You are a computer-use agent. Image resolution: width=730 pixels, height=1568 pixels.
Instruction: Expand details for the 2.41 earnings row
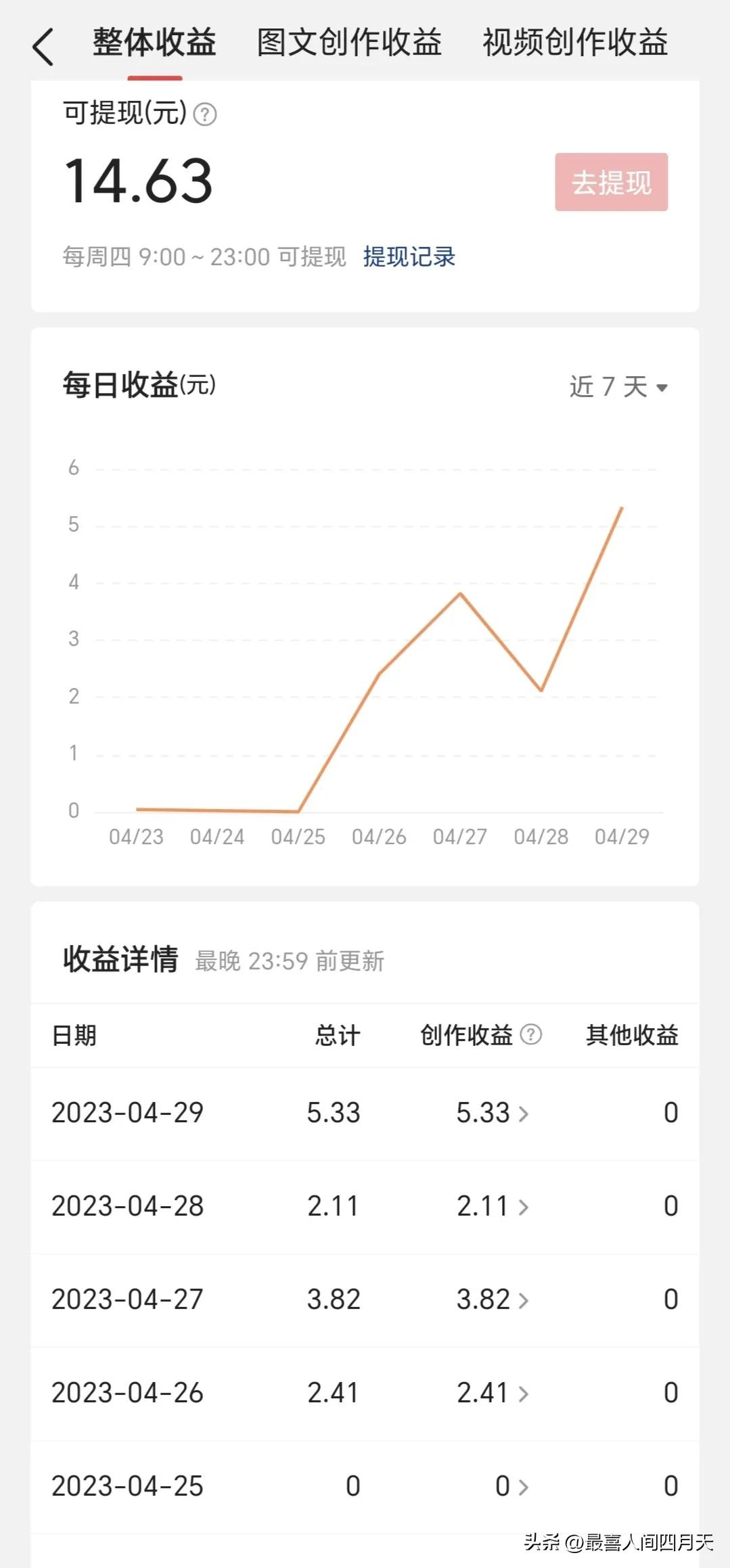click(x=523, y=1393)
